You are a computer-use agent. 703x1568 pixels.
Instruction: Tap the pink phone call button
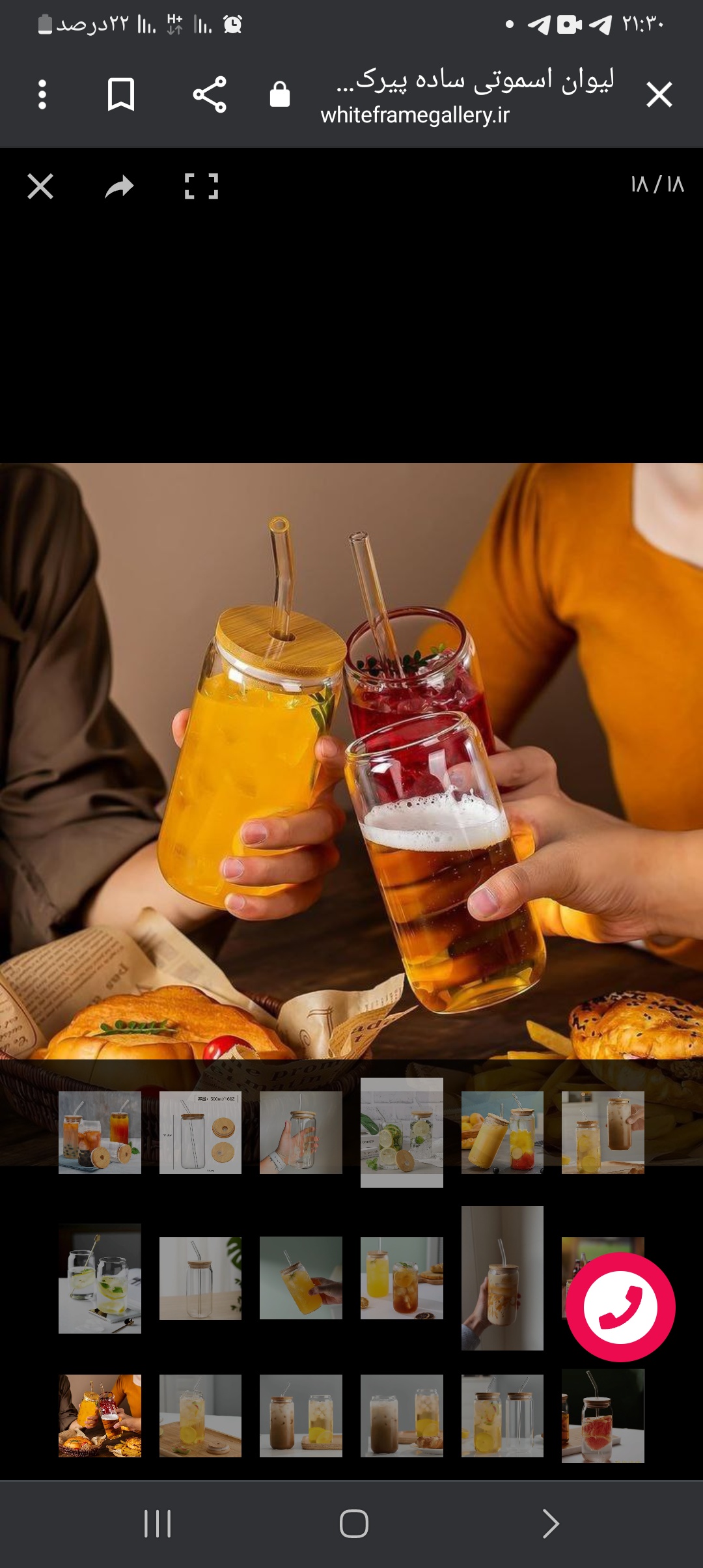620,1306
